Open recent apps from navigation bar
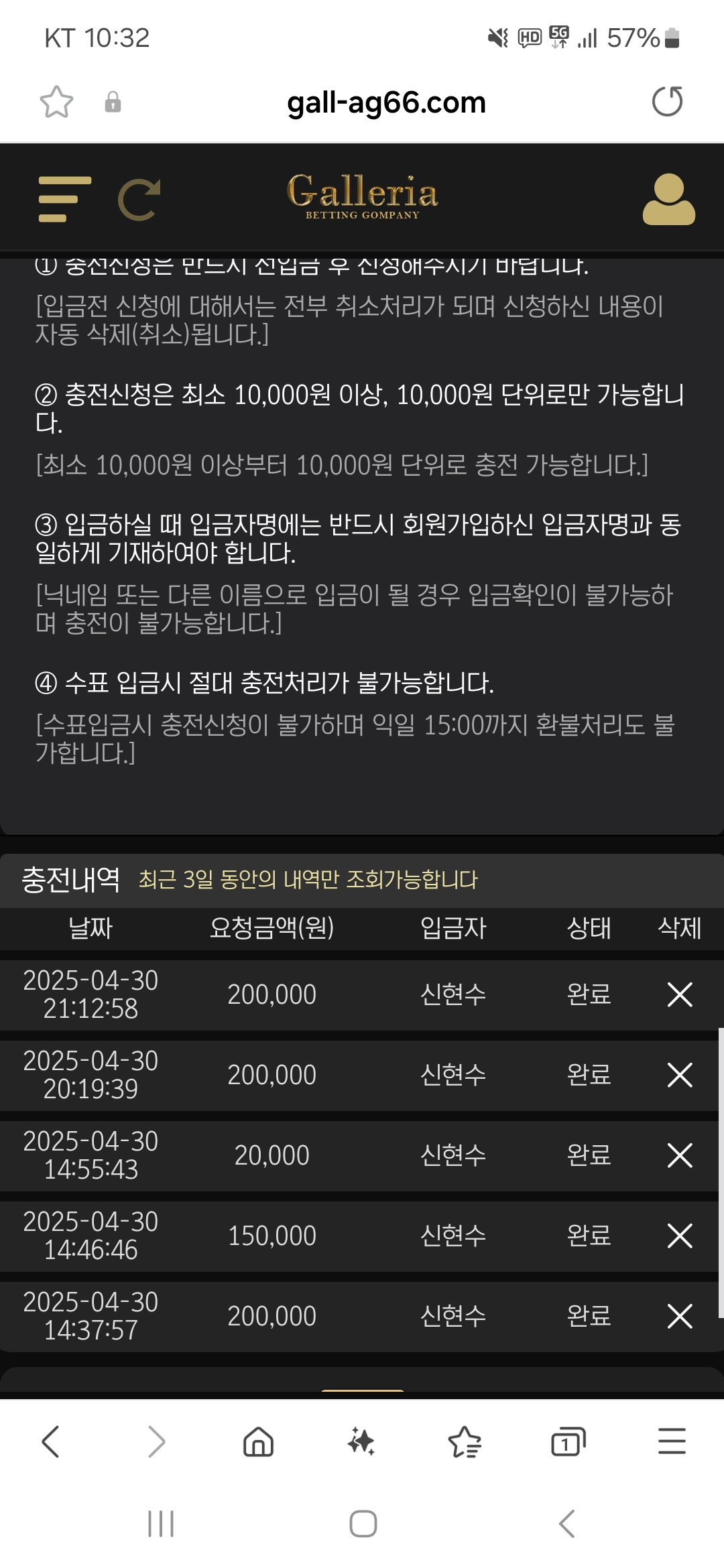724x1568 pixels. coord(161,1524)
